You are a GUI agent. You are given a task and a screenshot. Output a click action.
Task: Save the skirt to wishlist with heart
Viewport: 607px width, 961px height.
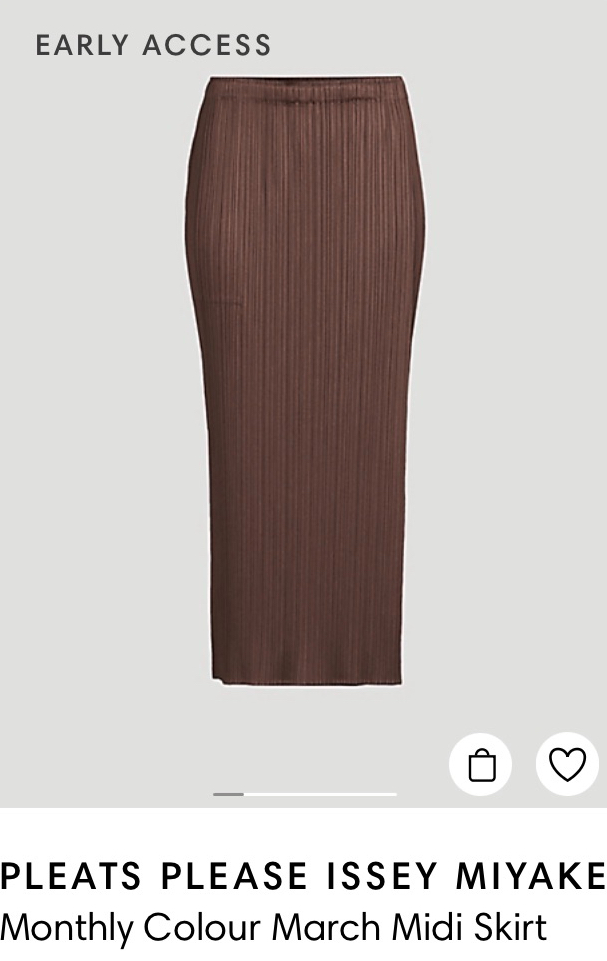click(x=567, y=765)
